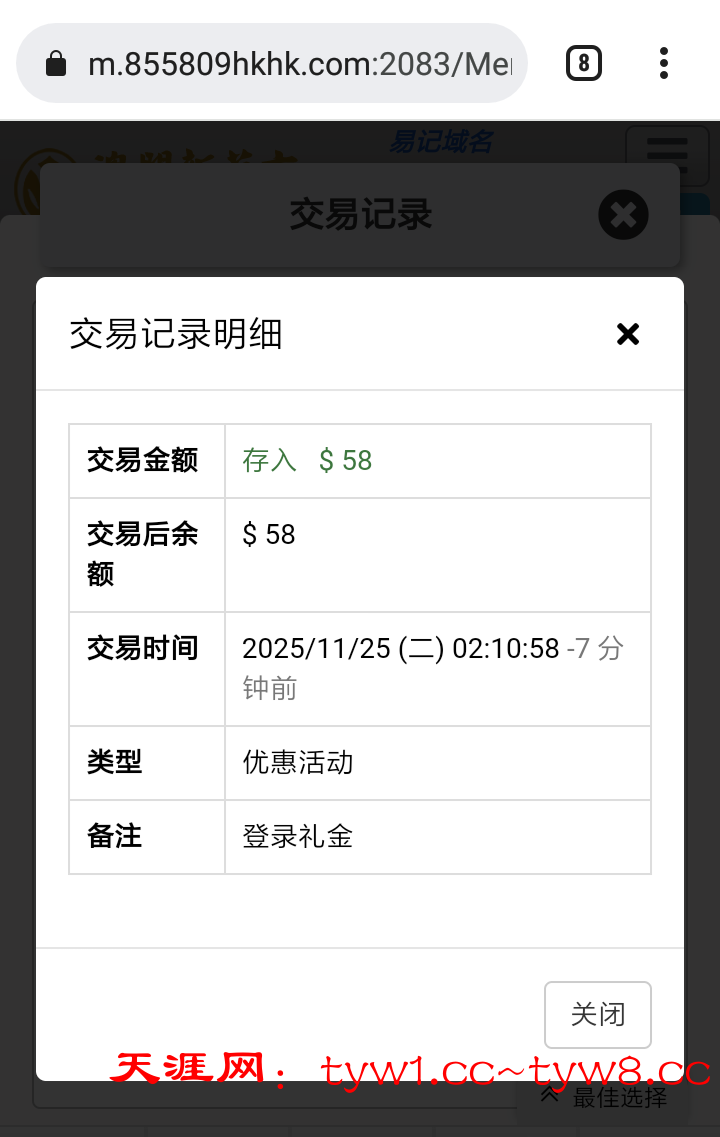Dismiss the 交易记录 panel with its round X
The height and width of the screenshot is (1137, 720).
point(623,215)
